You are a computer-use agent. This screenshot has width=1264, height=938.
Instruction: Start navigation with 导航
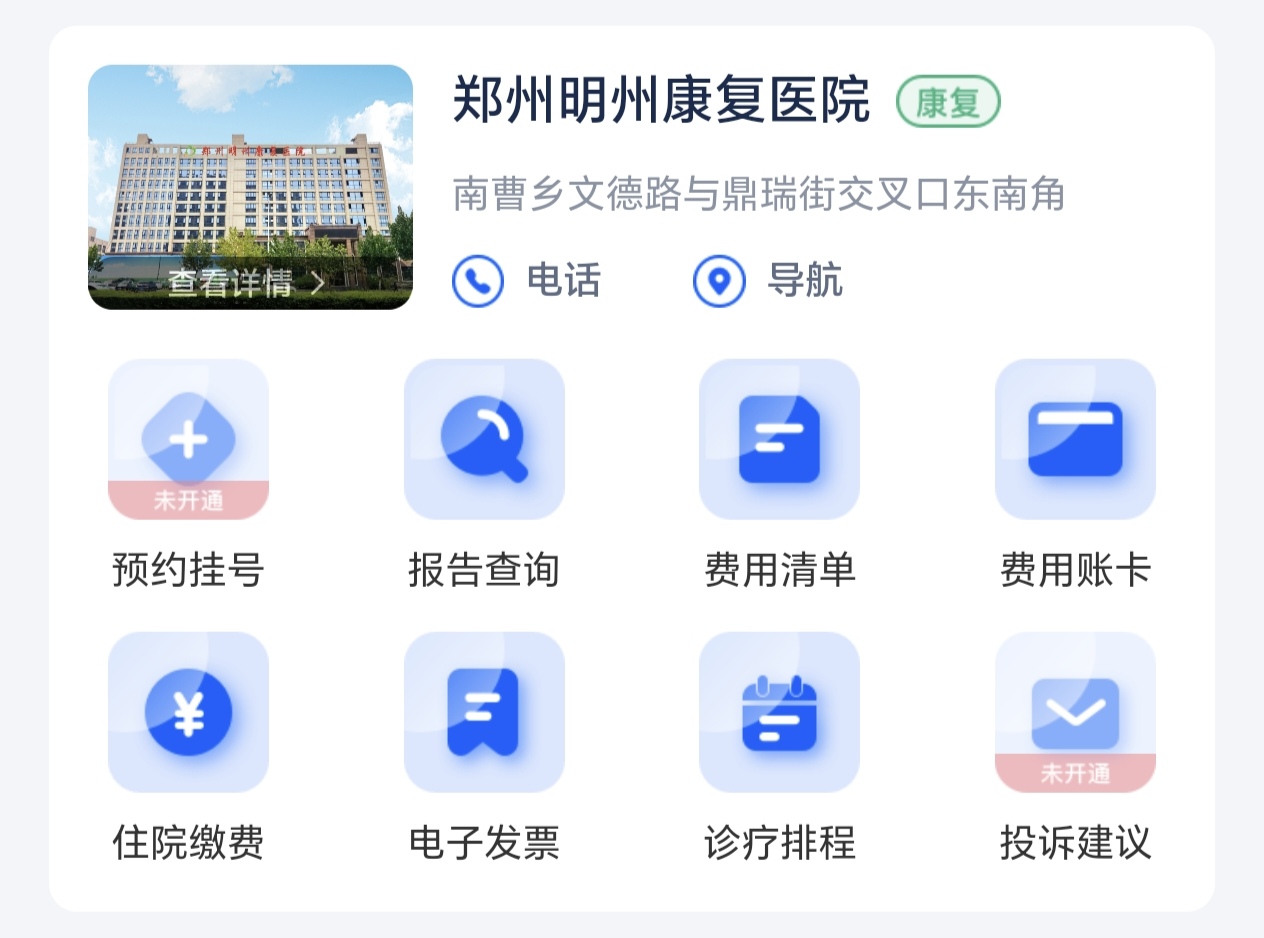point(768,281)
